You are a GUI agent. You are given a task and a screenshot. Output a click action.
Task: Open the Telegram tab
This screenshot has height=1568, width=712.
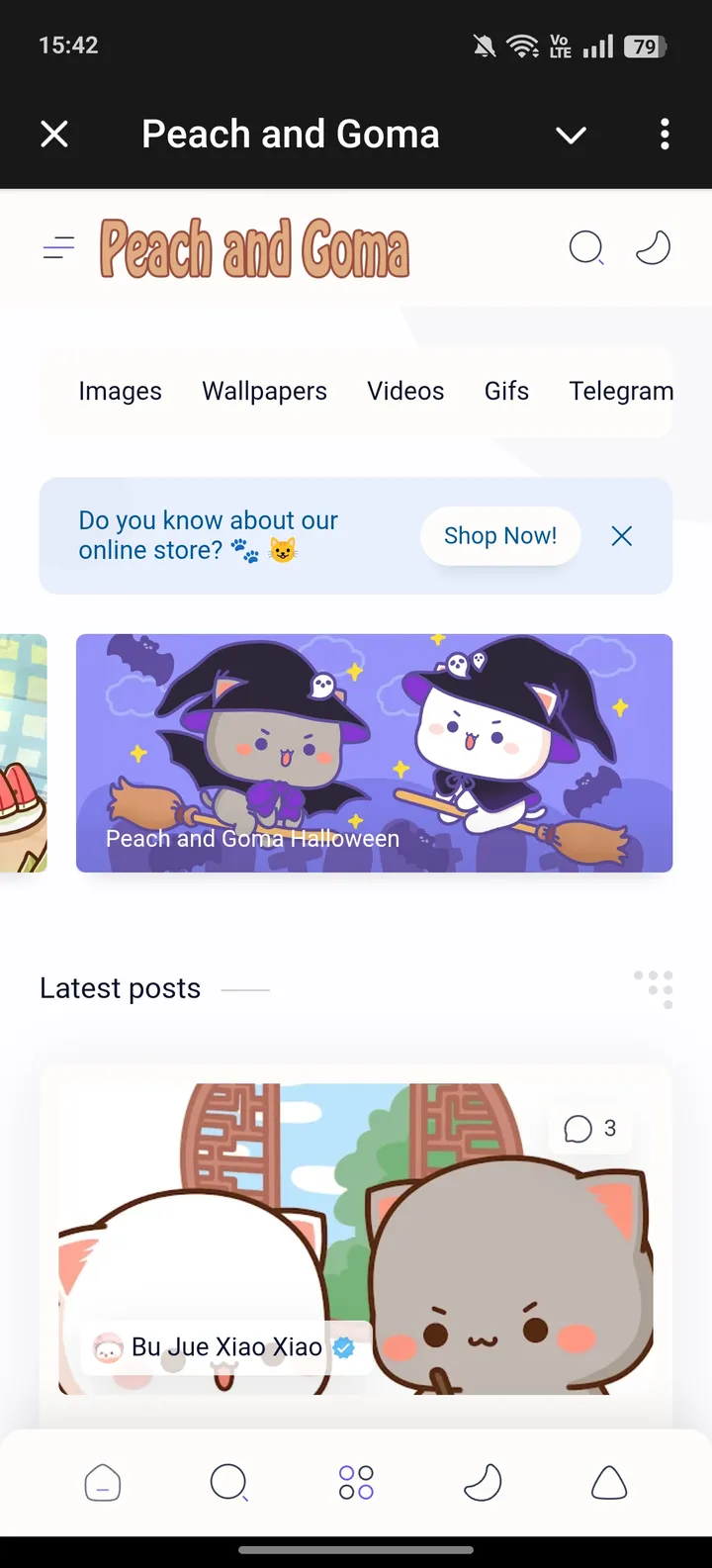(621, 391)
